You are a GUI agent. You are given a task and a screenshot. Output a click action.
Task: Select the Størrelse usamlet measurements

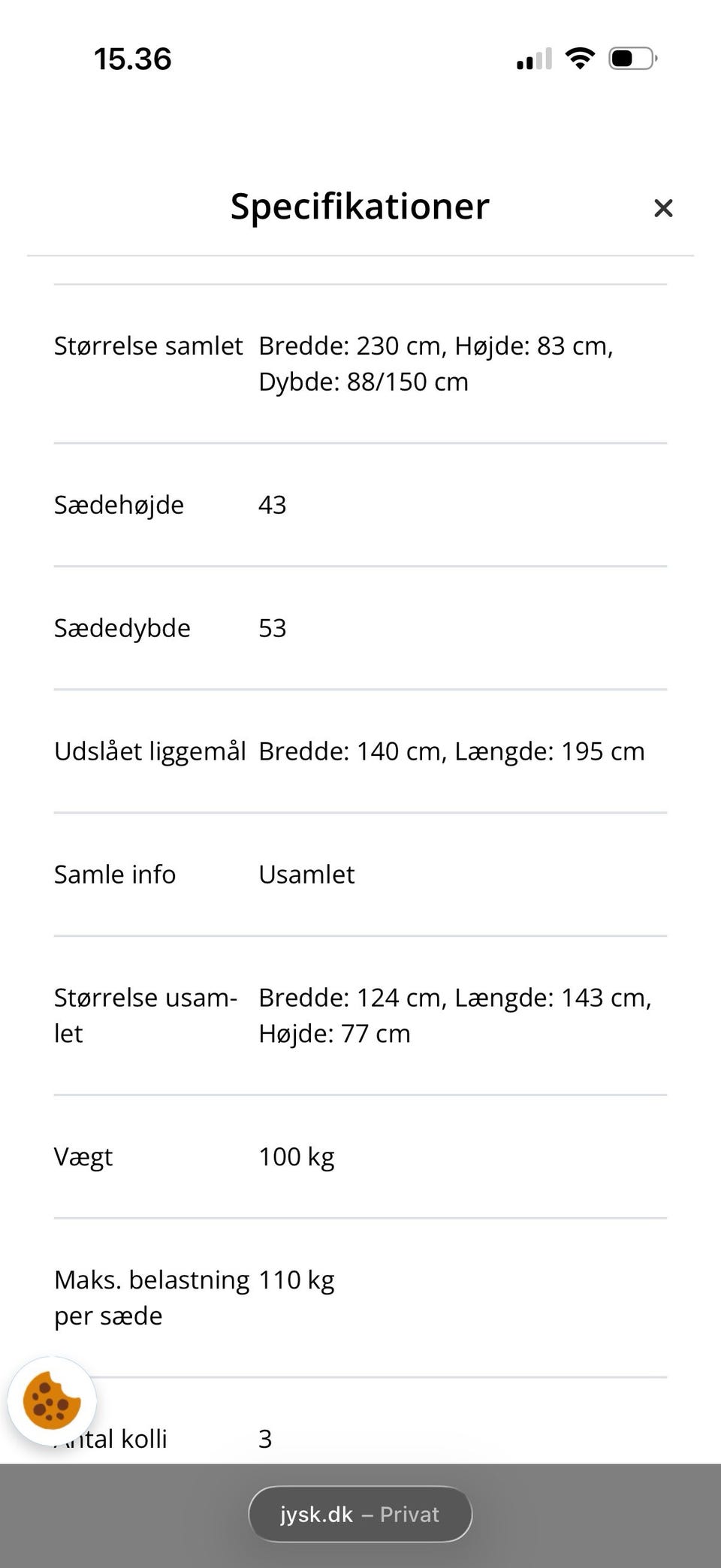pos(454,1014)
